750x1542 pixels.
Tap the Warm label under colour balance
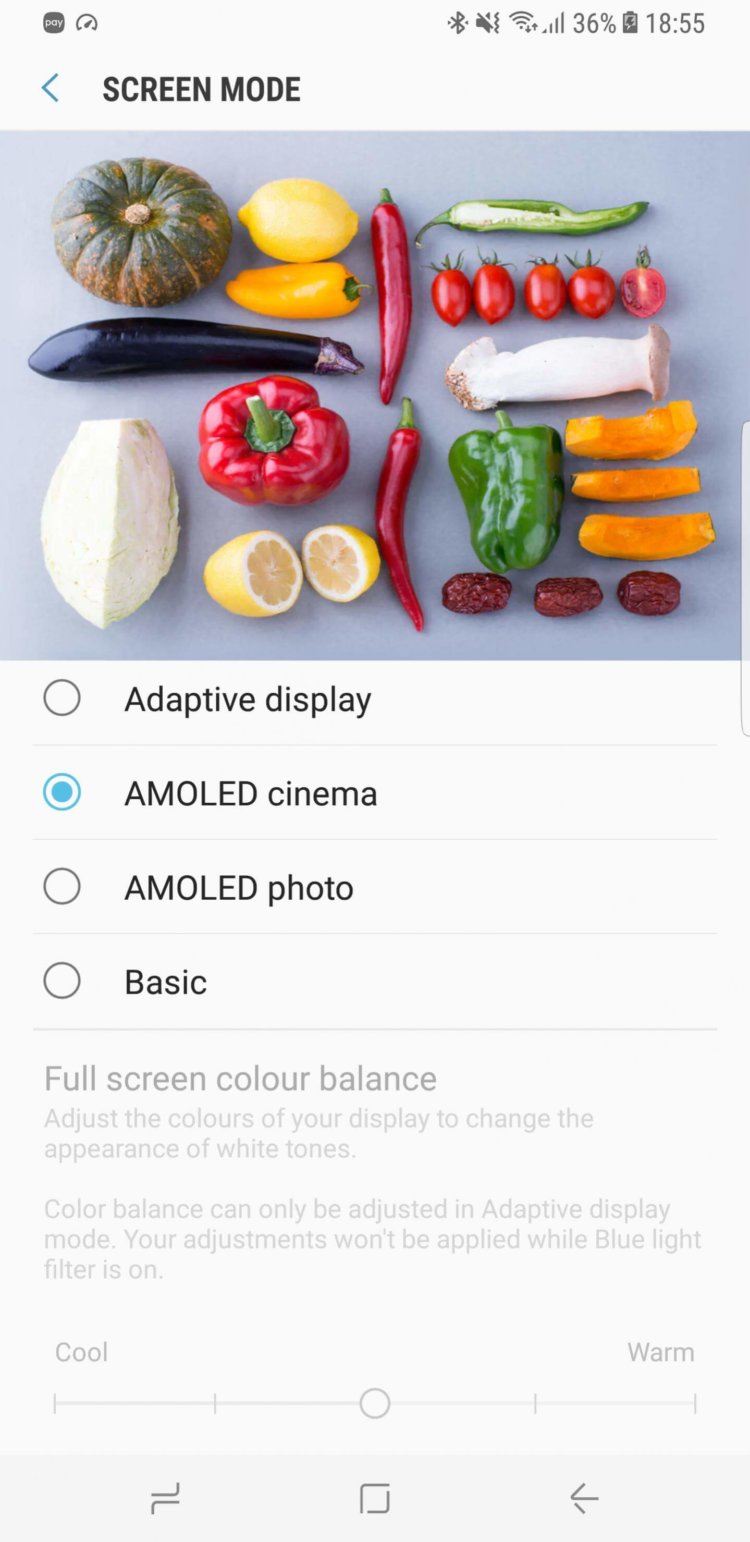coord(660,1352)
